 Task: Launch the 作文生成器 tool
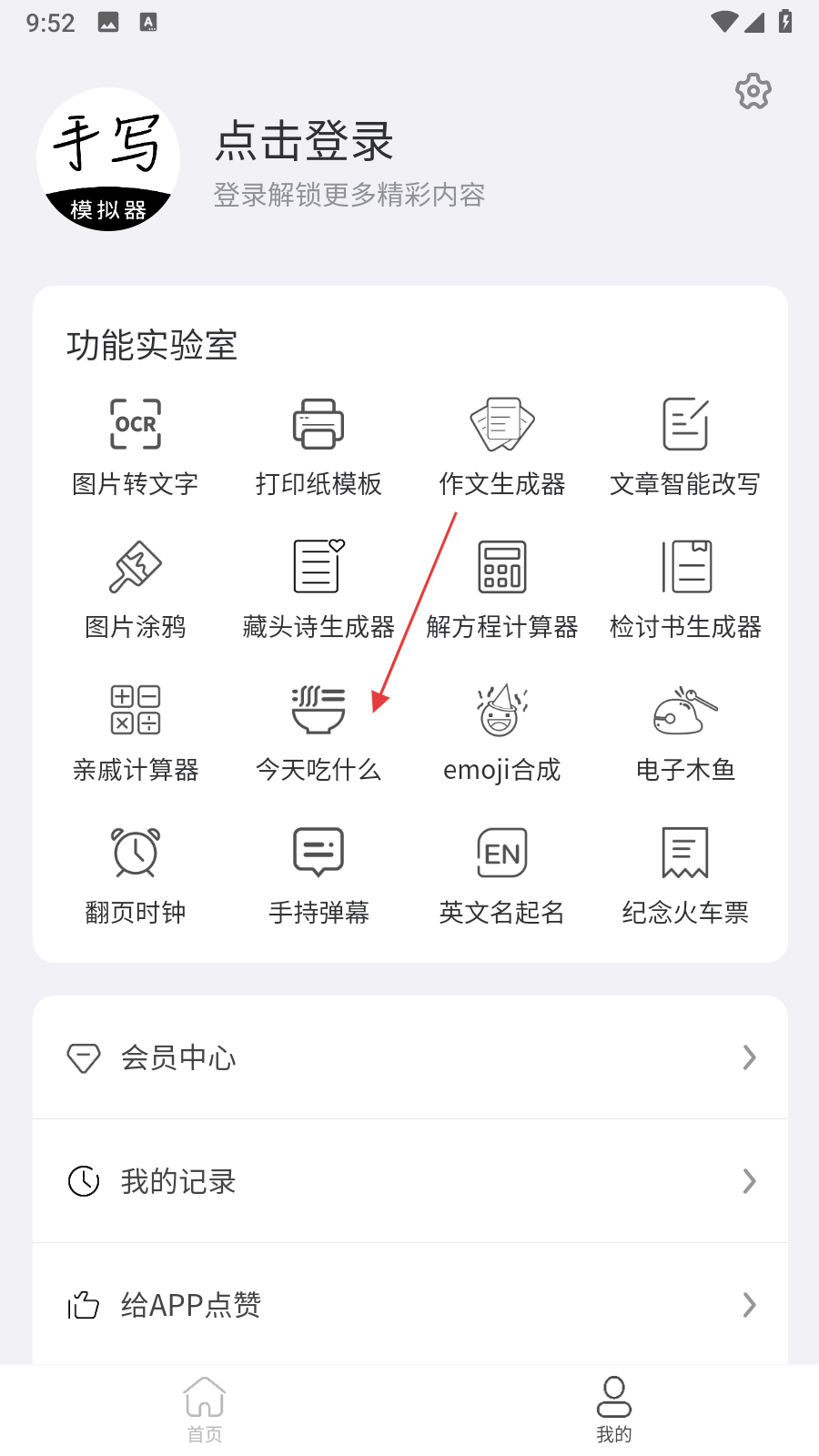502,446
